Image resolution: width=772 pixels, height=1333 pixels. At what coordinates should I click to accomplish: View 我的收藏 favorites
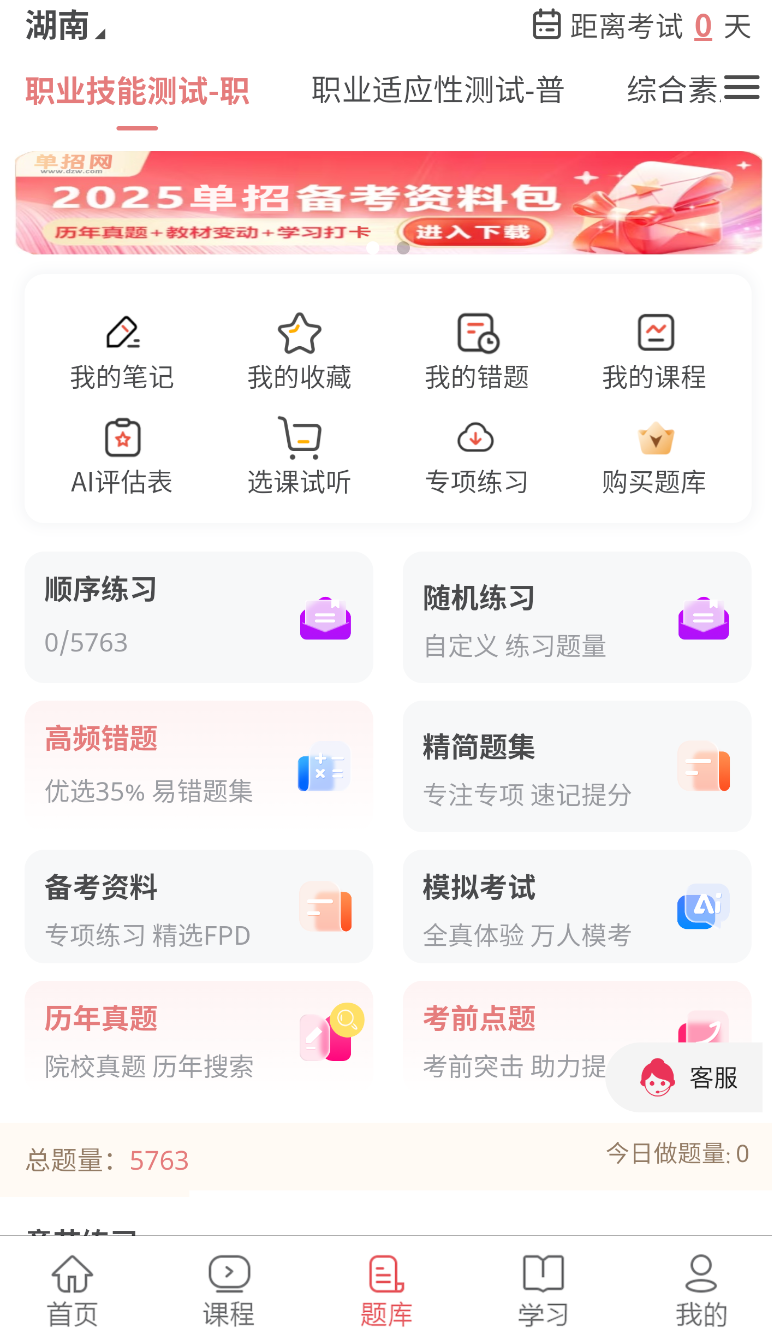pyautogui.click(x=299, y=352)
